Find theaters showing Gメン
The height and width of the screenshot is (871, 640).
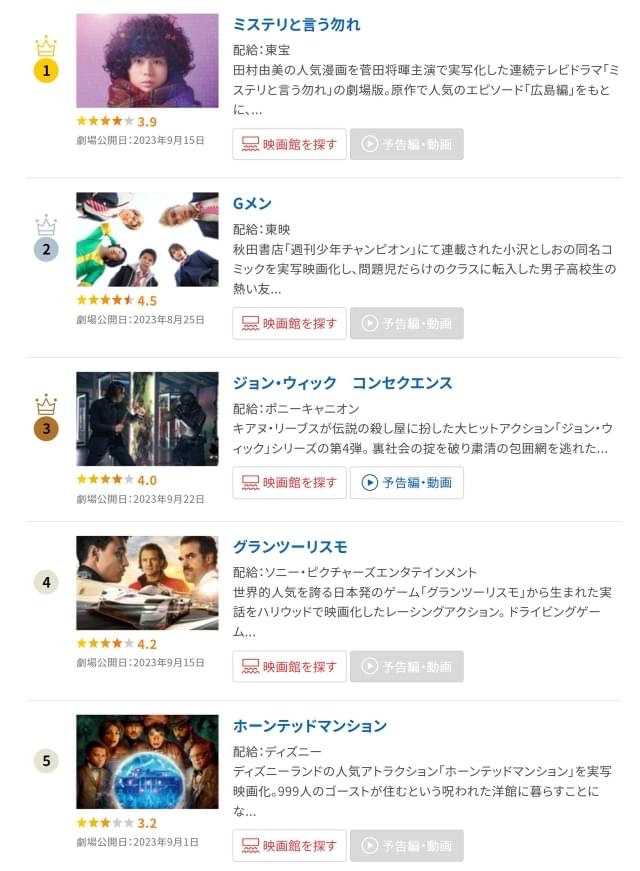click(290, 323)
